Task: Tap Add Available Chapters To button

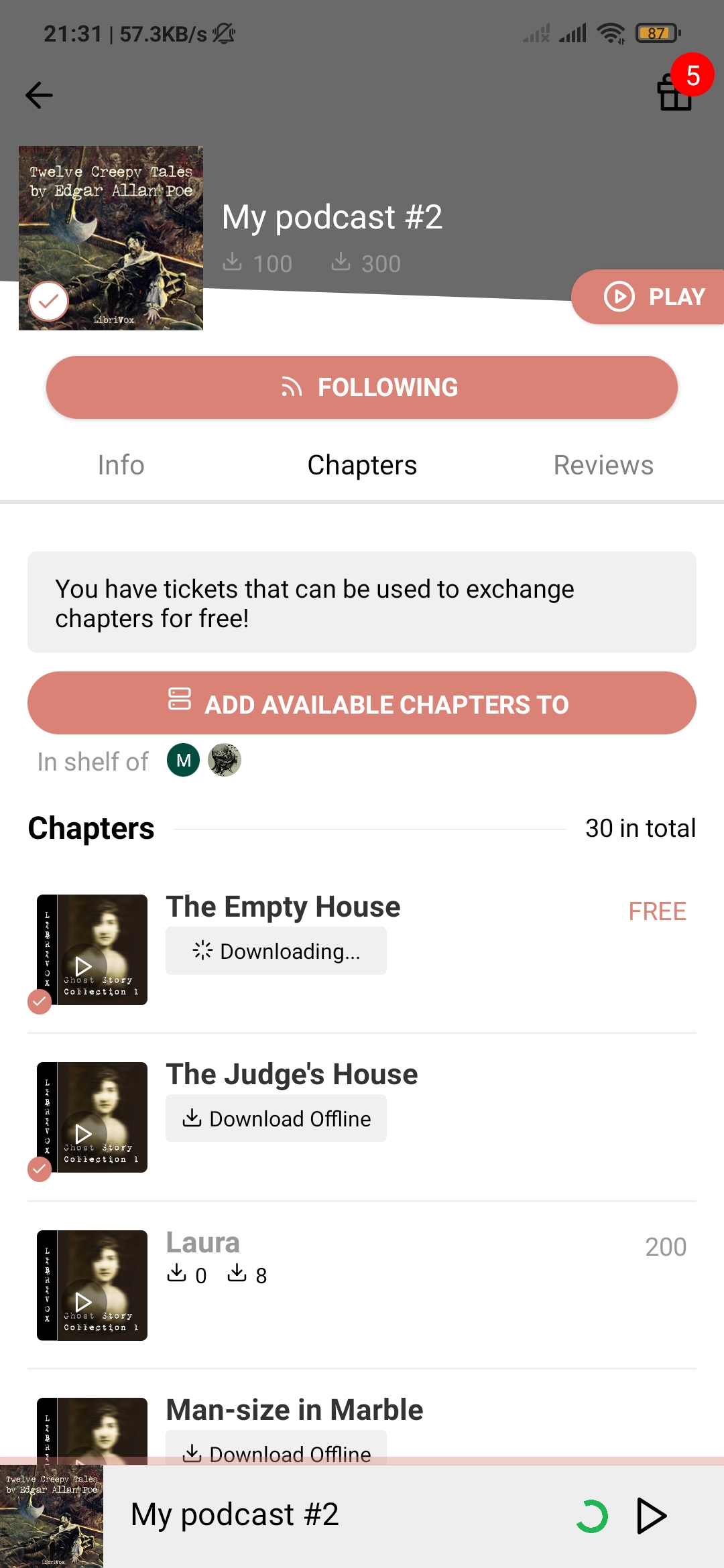Action: [362, 703]
